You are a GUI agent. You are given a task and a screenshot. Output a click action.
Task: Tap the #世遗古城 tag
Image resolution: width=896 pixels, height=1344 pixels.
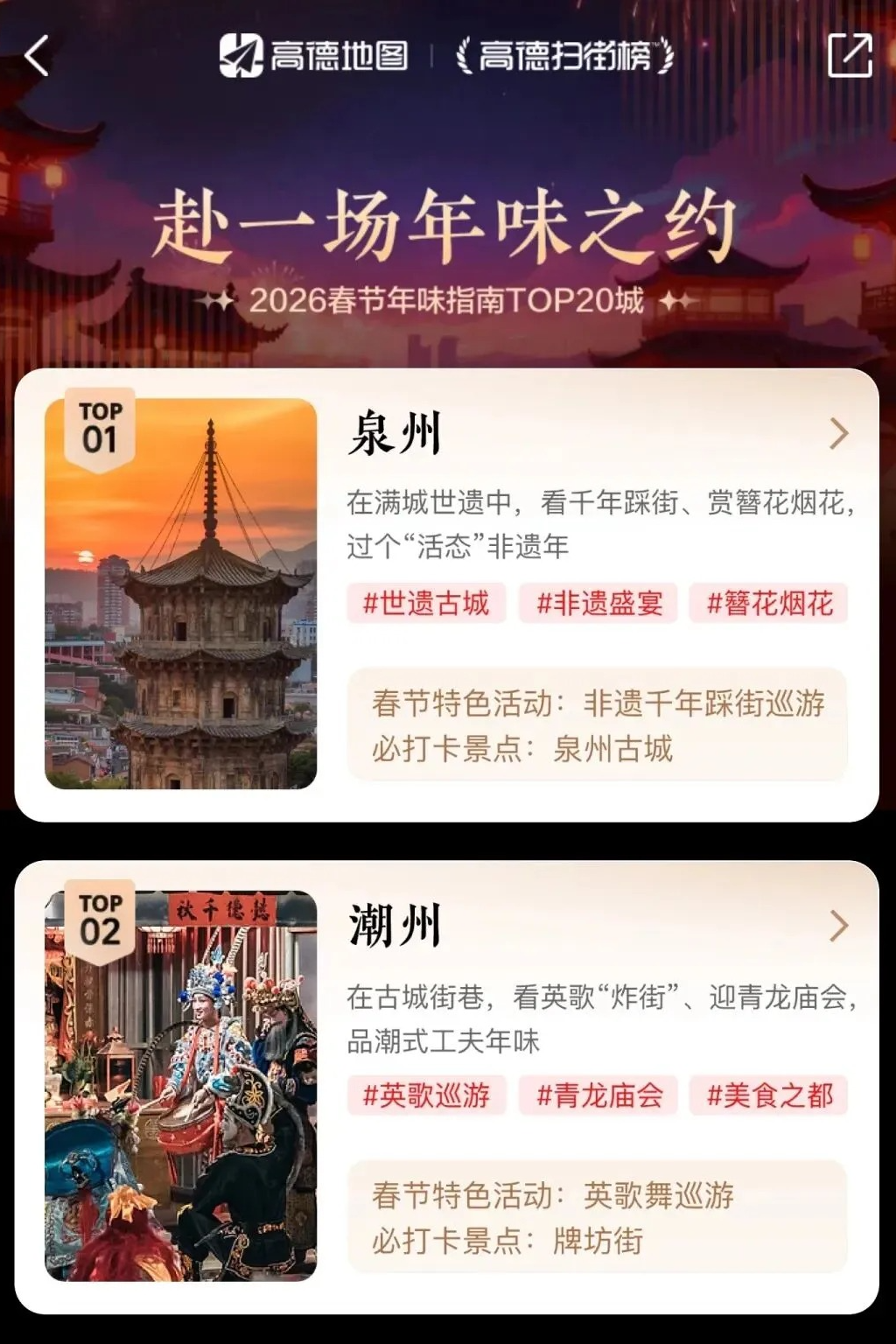(426, 603)
